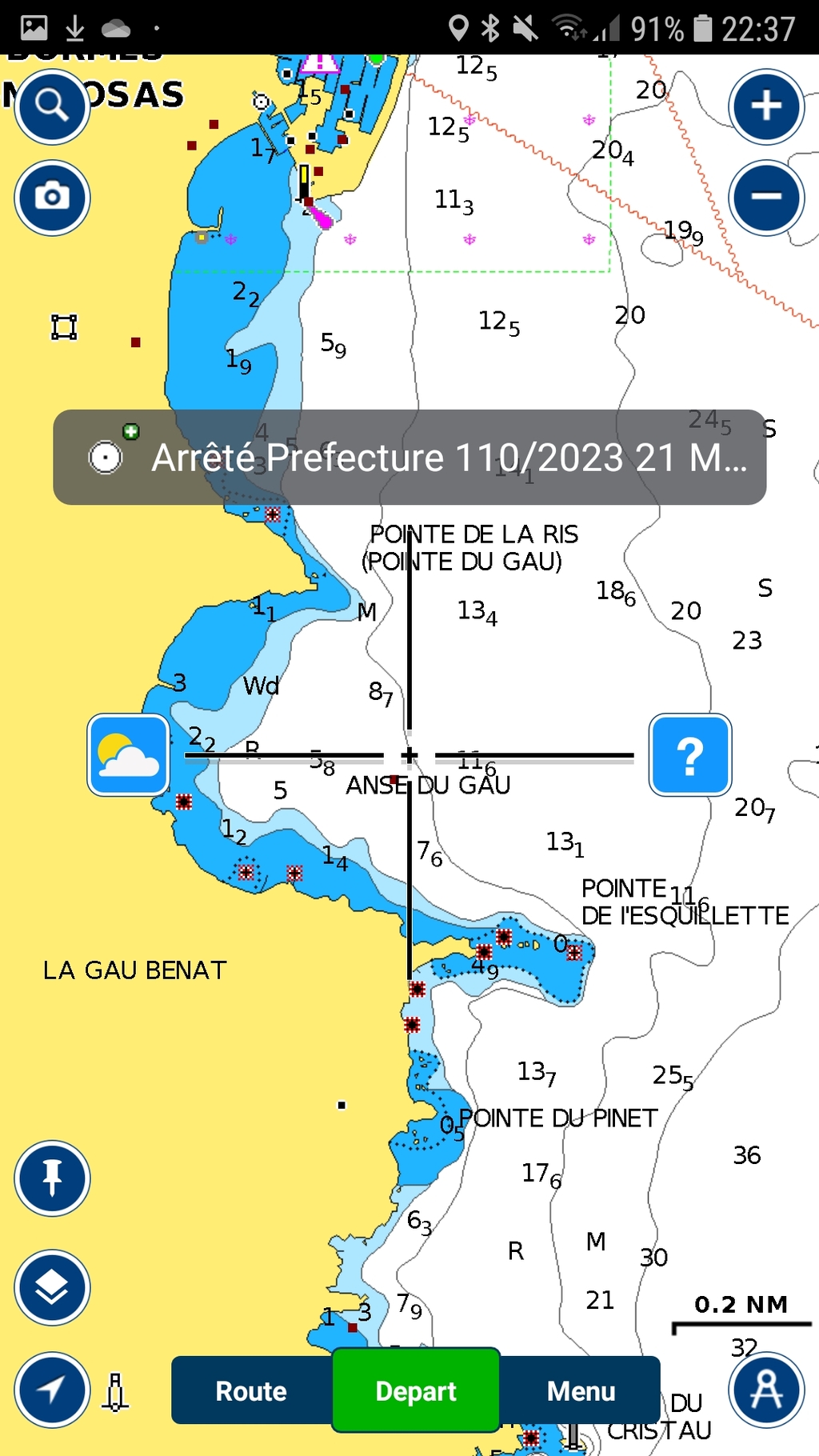
Task: Tap the green Depart button
Action: (x=416, y=1390)
